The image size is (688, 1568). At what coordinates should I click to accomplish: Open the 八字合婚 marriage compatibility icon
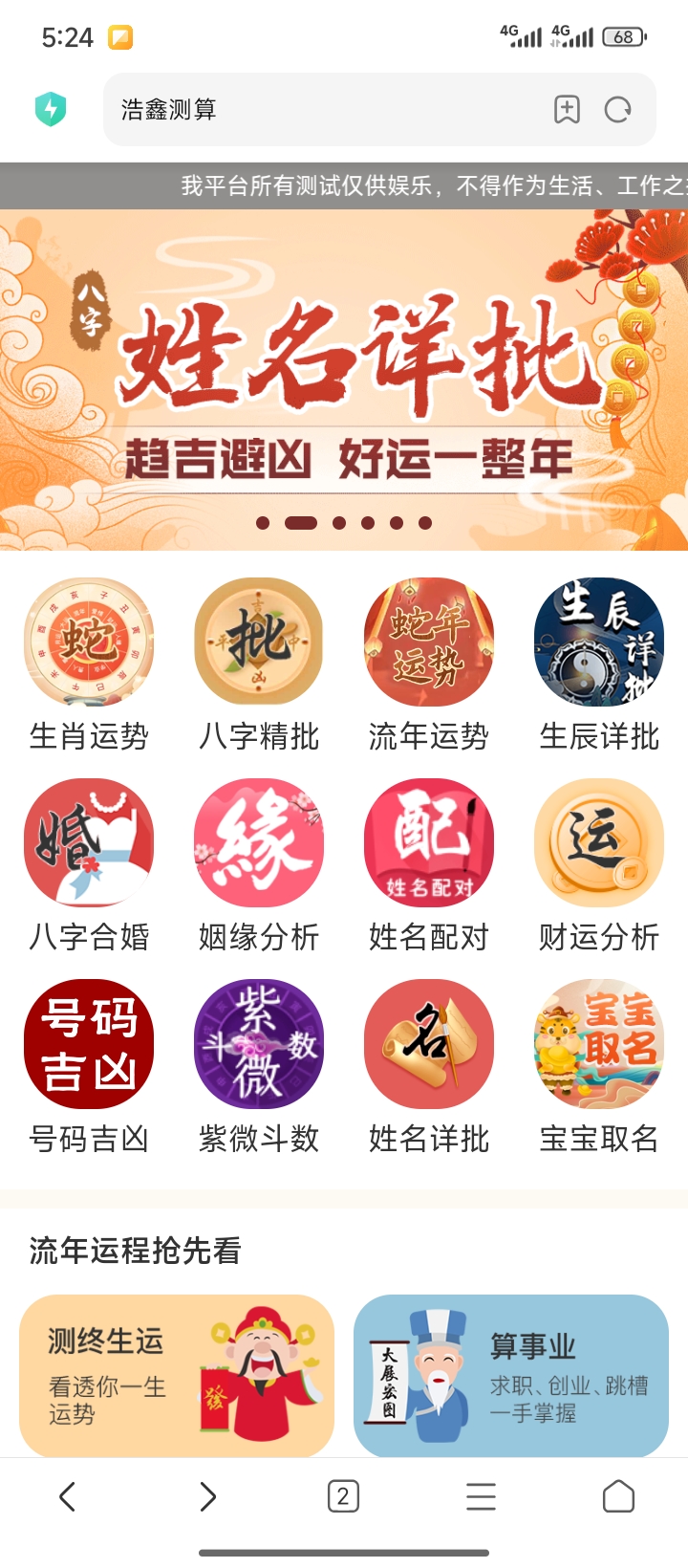pyautogui.click(x=89, y=843)
